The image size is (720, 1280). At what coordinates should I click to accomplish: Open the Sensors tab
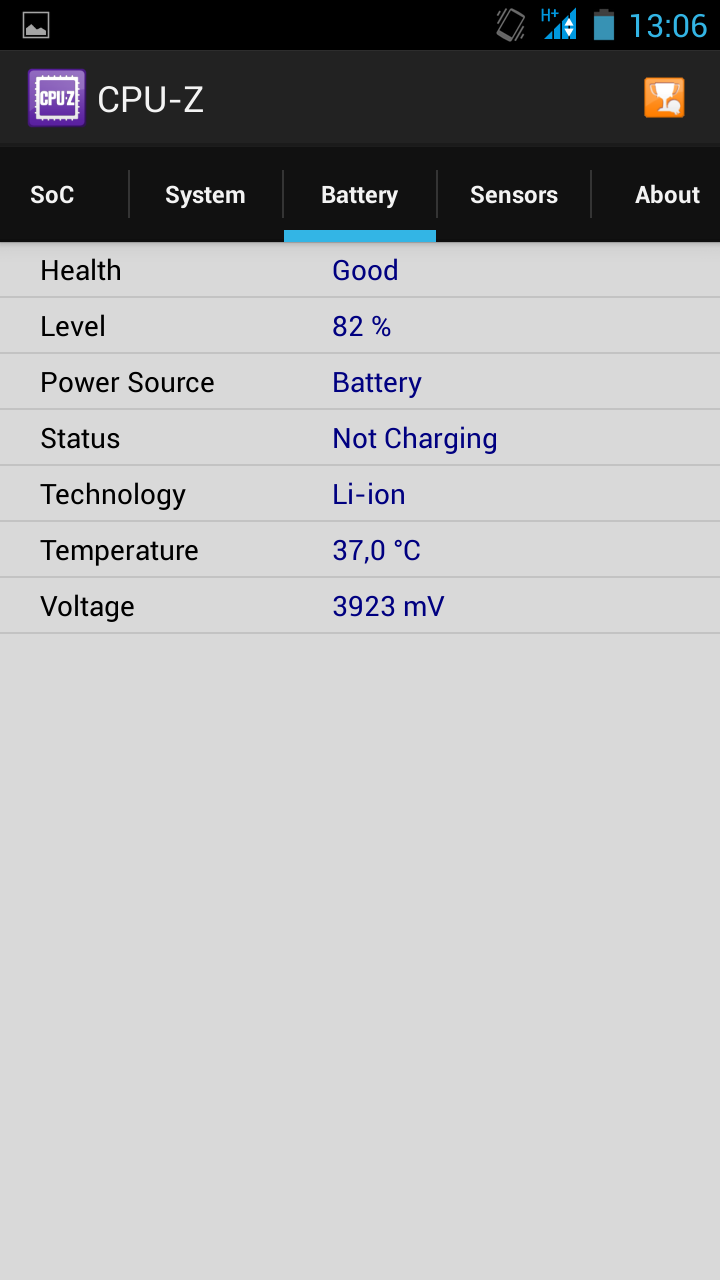(x=513, y=195)
